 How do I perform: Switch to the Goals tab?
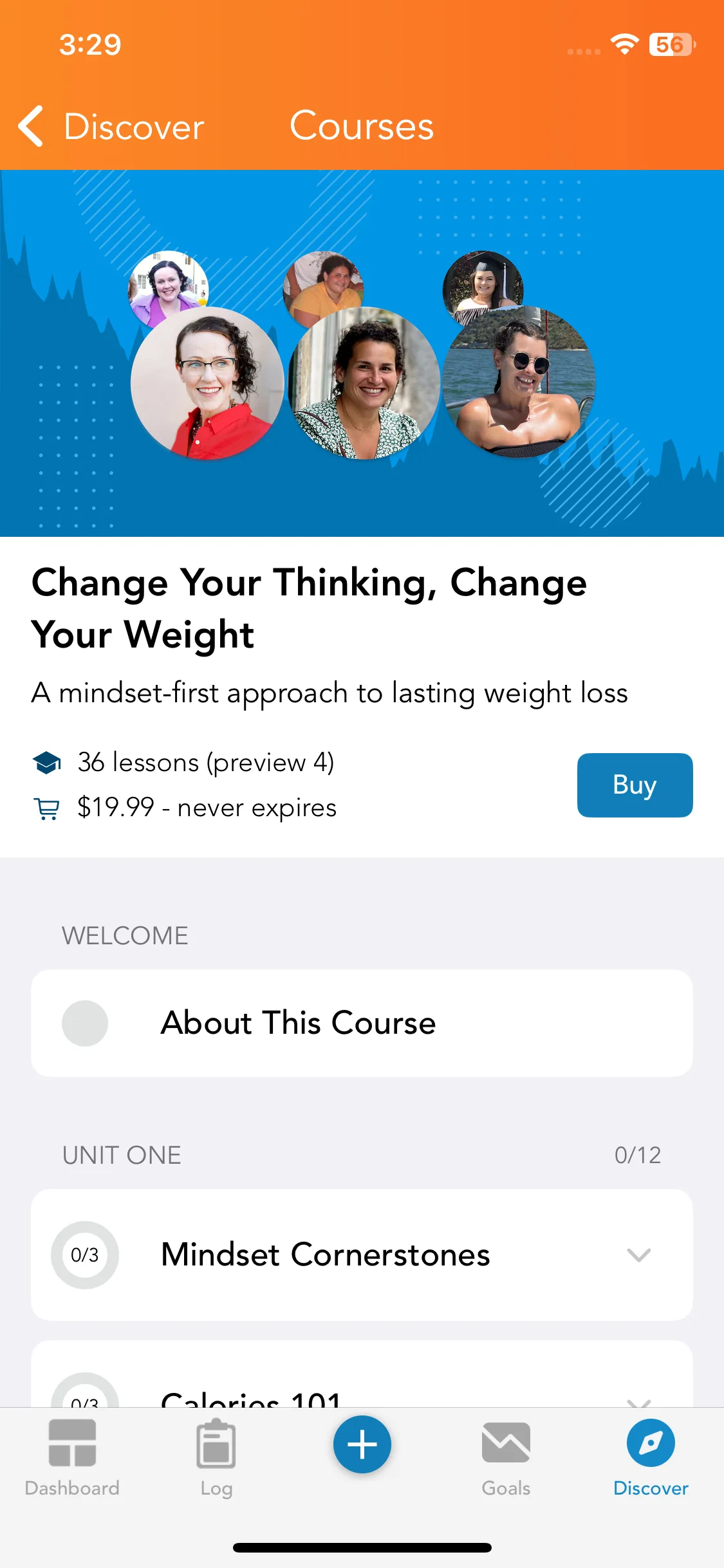click(506, 1458)
